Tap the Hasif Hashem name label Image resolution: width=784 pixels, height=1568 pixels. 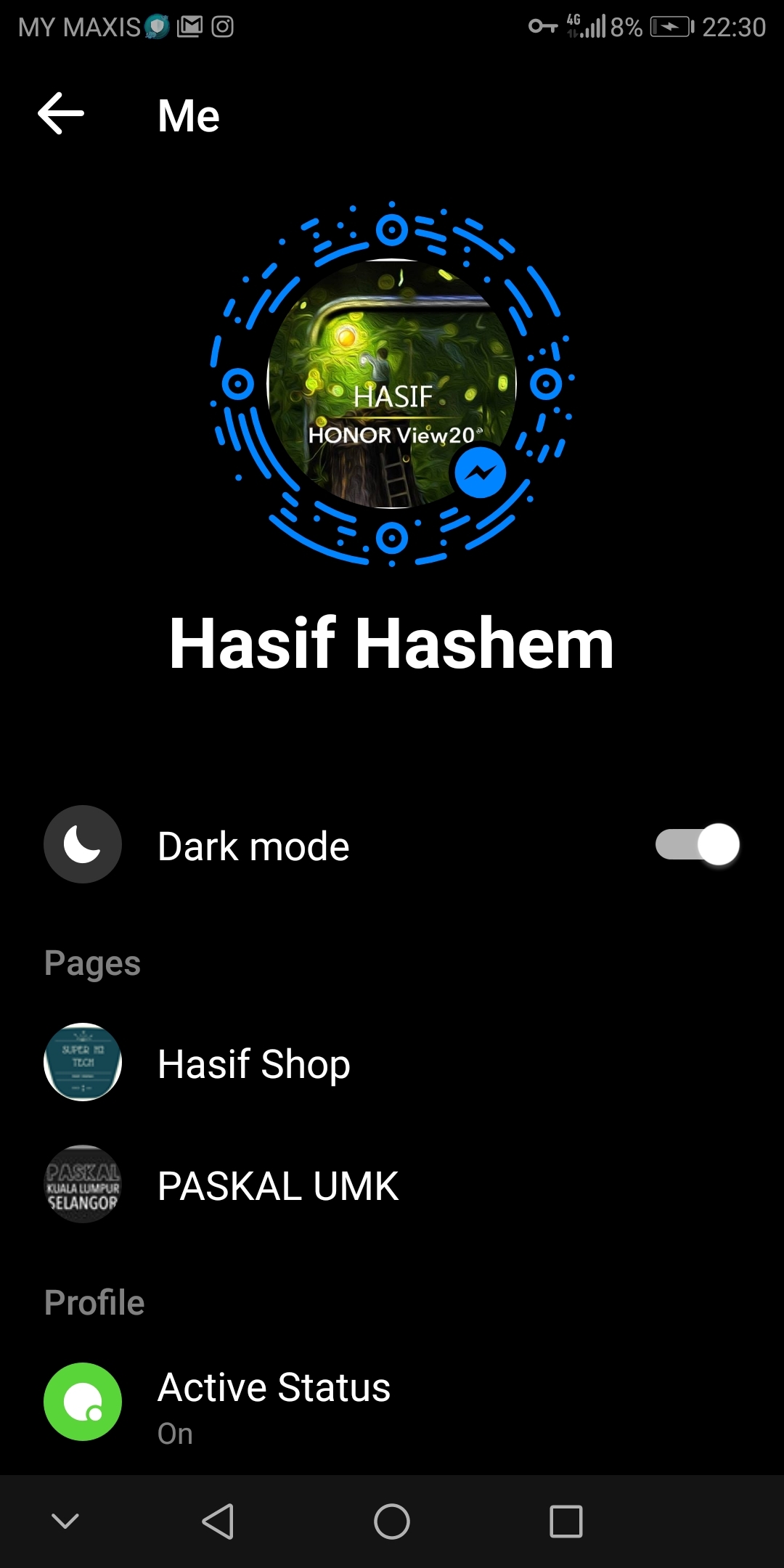coord(392,643)
